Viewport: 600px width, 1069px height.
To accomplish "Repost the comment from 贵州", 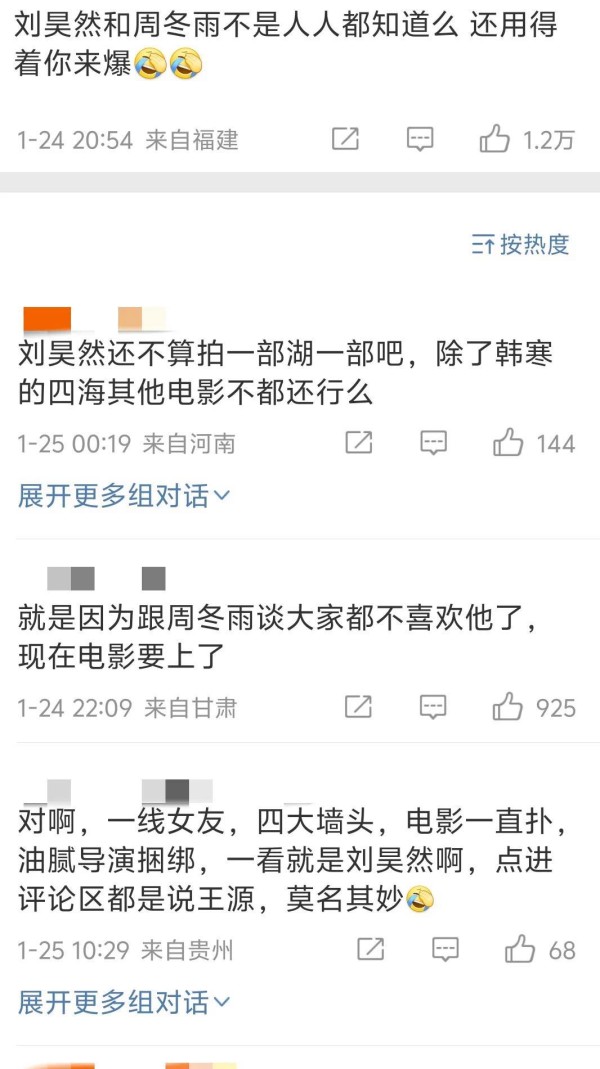I will tap(371, 949).
